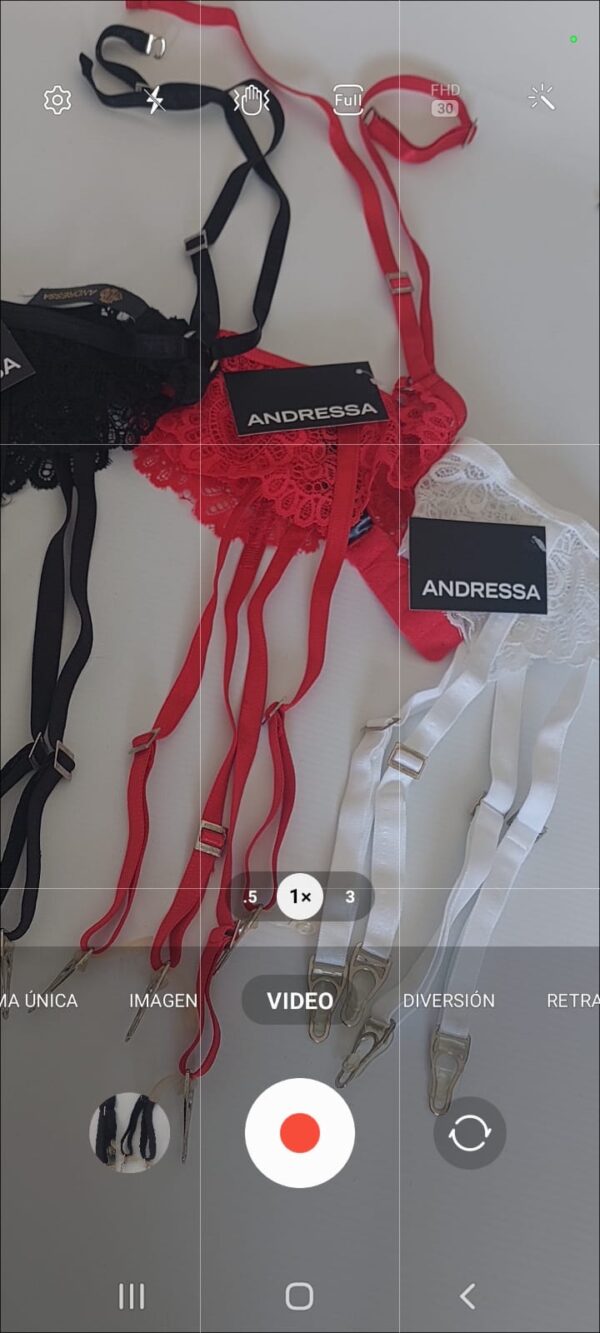Start recording with the red button
600x1333 pixels.
coord(300,1133)
